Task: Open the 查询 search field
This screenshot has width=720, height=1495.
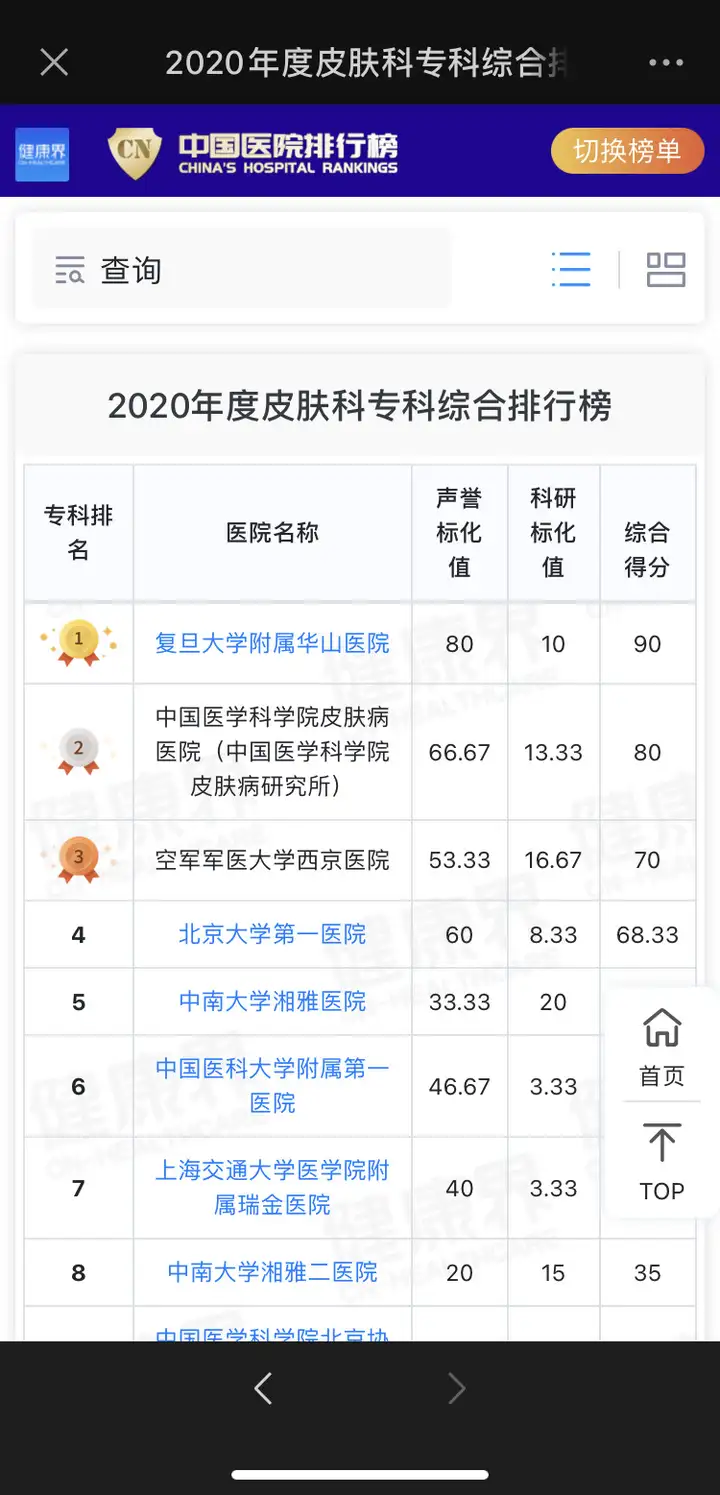Action: [x=242, y=270]
